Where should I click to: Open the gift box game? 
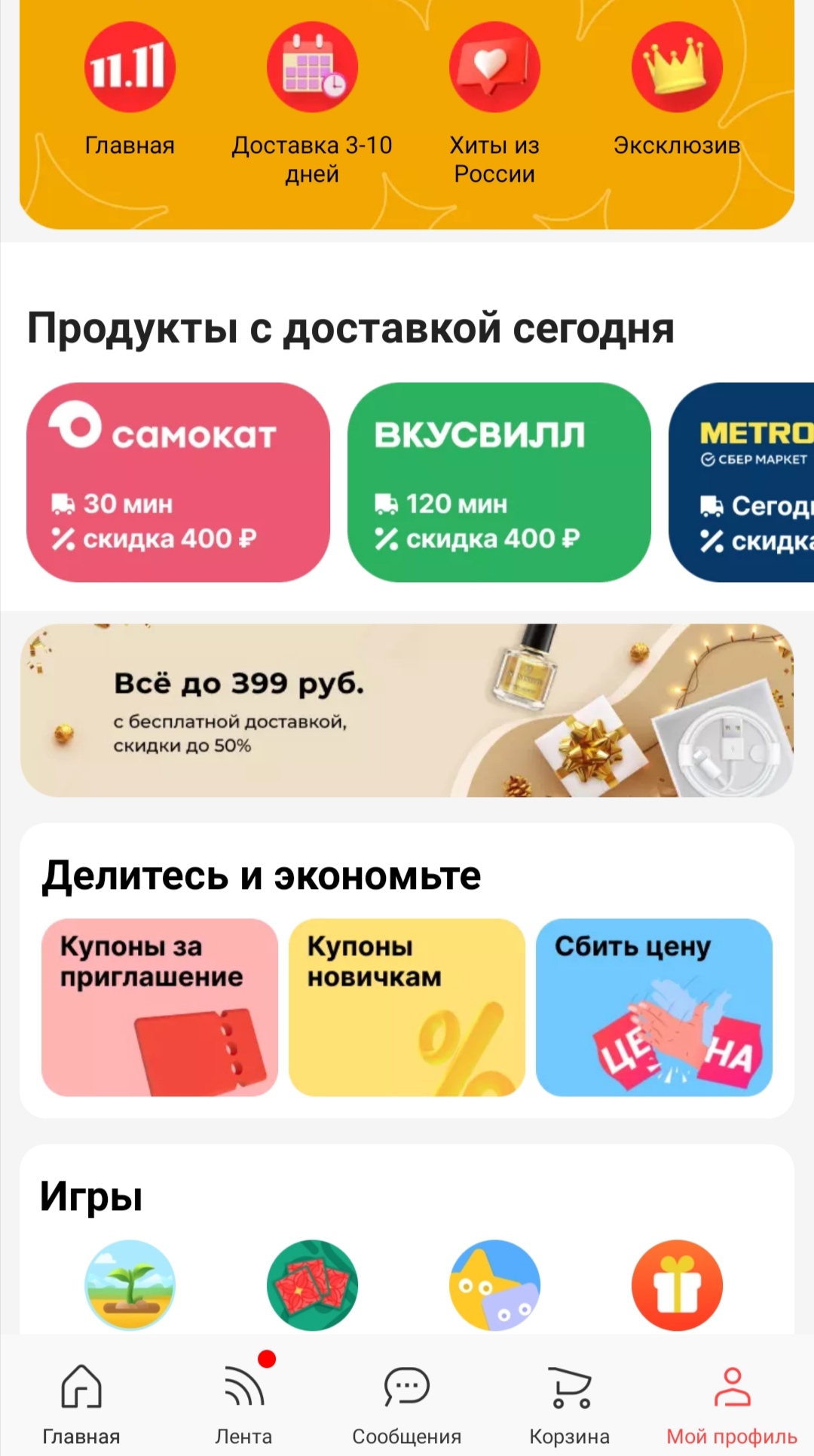[x=677, y=1285]
